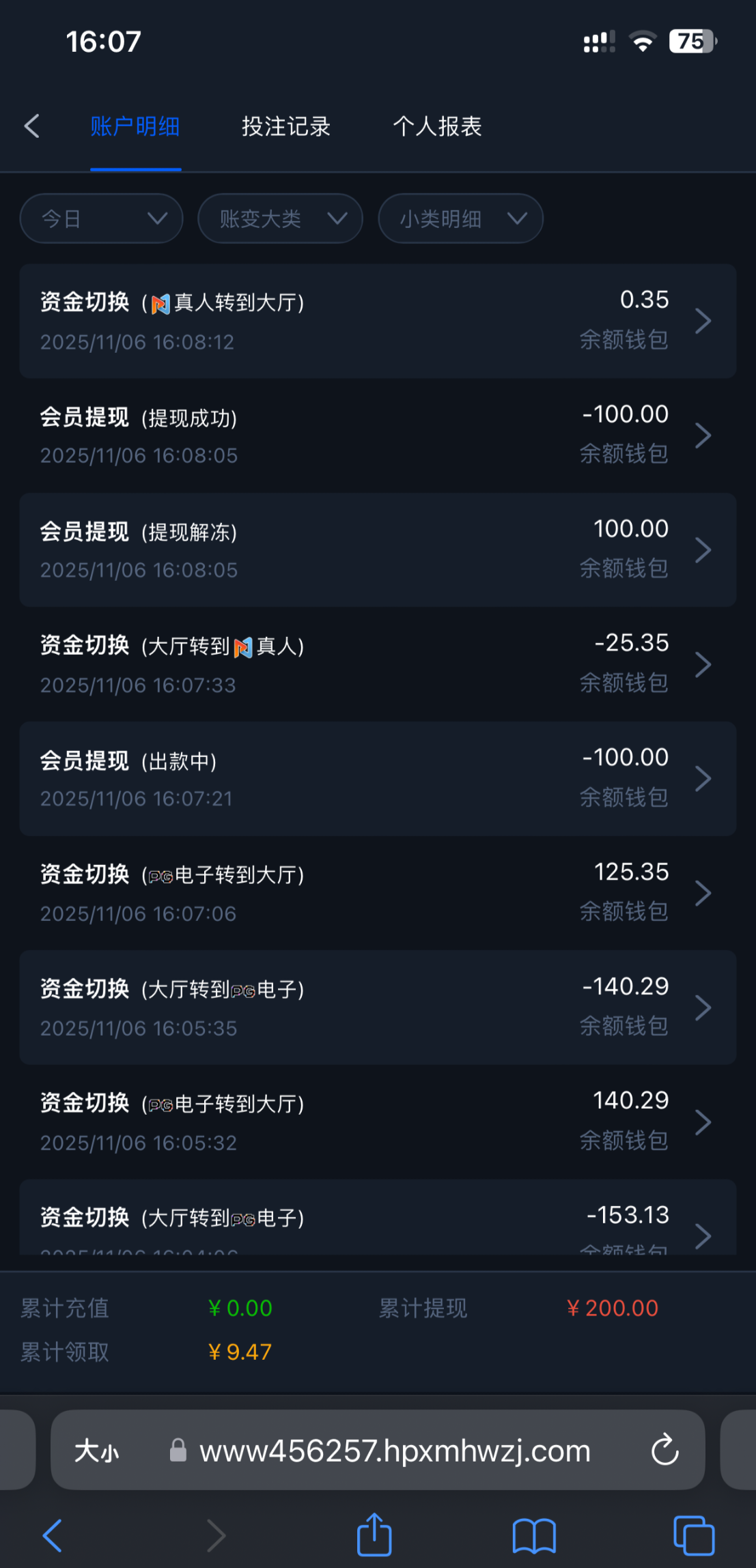Open the -25.35 大厅转到真人 record
This screenshot has height=1568, width=756.
click(x=378, y=664)
